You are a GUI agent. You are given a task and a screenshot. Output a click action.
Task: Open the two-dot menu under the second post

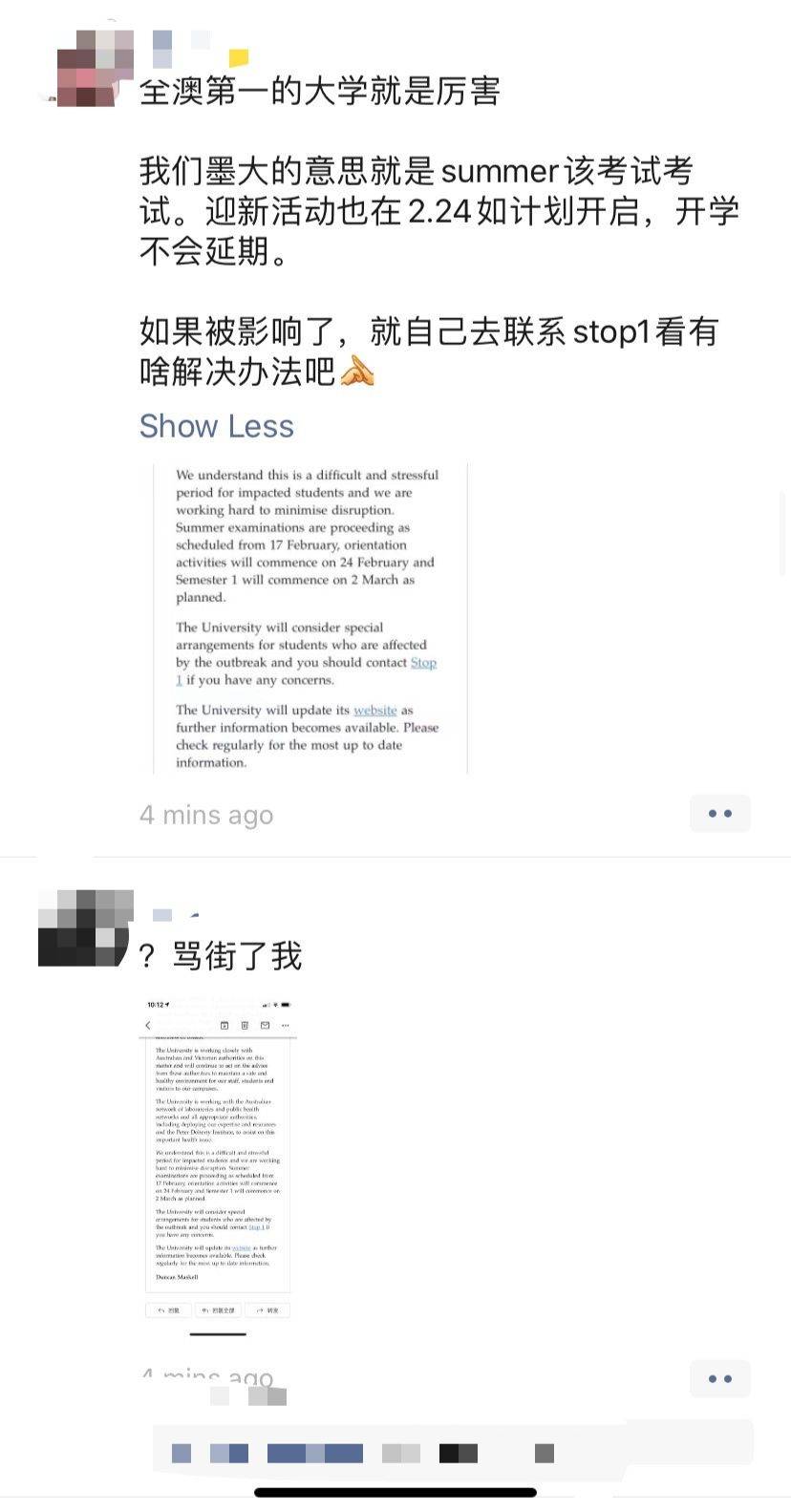[x=719, y=1379]
